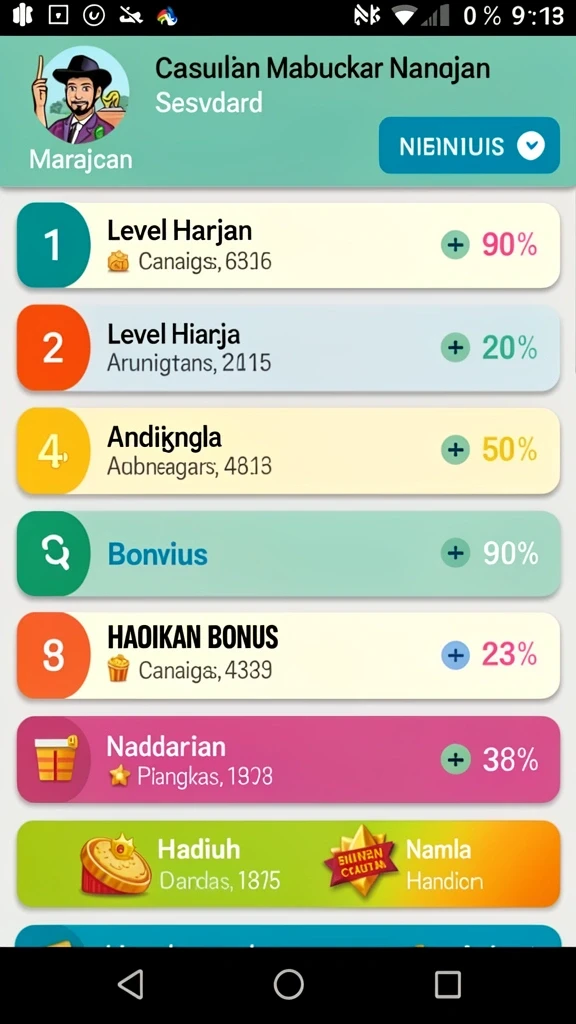
Task: Go back with the system back button
Action: (x=131, y=984)
